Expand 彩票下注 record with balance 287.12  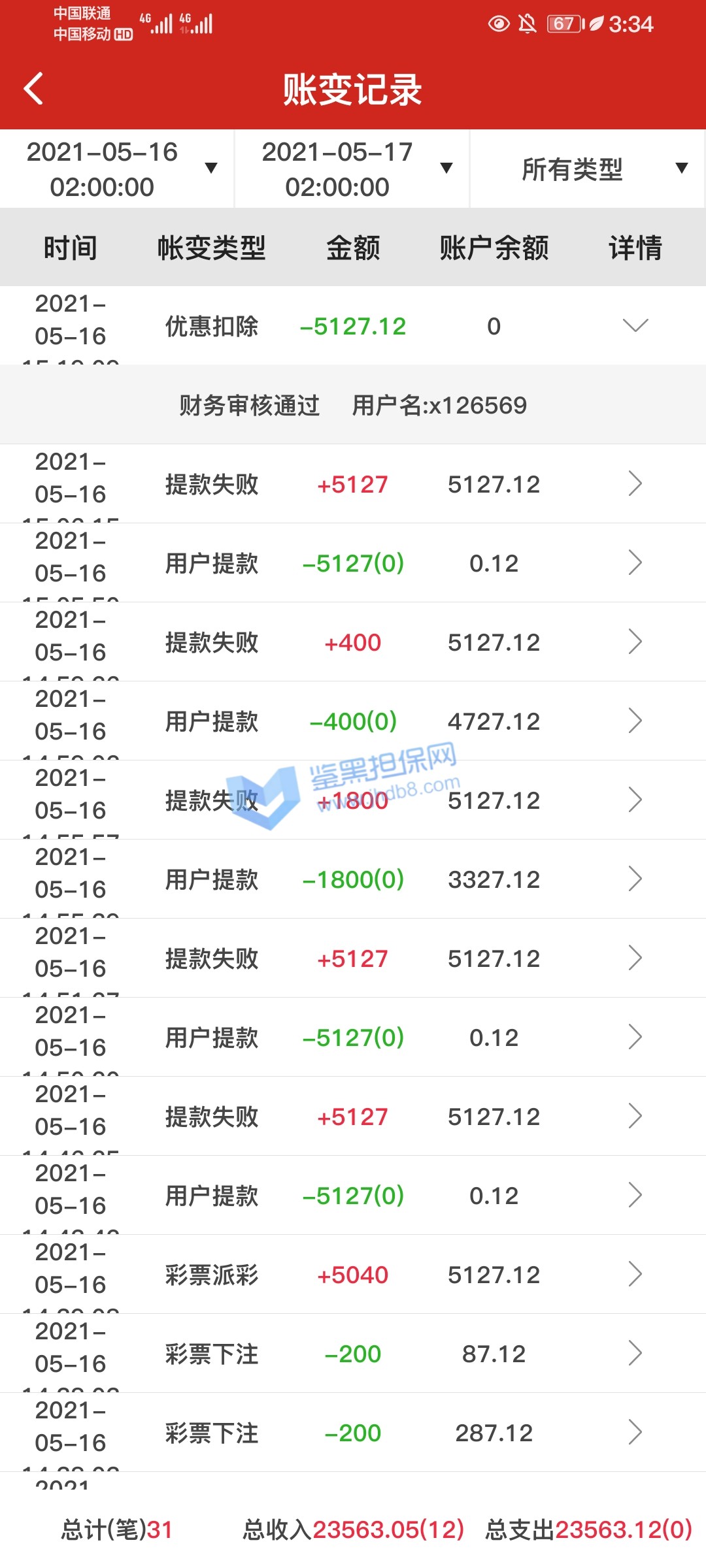click(x=635, y=1432)
